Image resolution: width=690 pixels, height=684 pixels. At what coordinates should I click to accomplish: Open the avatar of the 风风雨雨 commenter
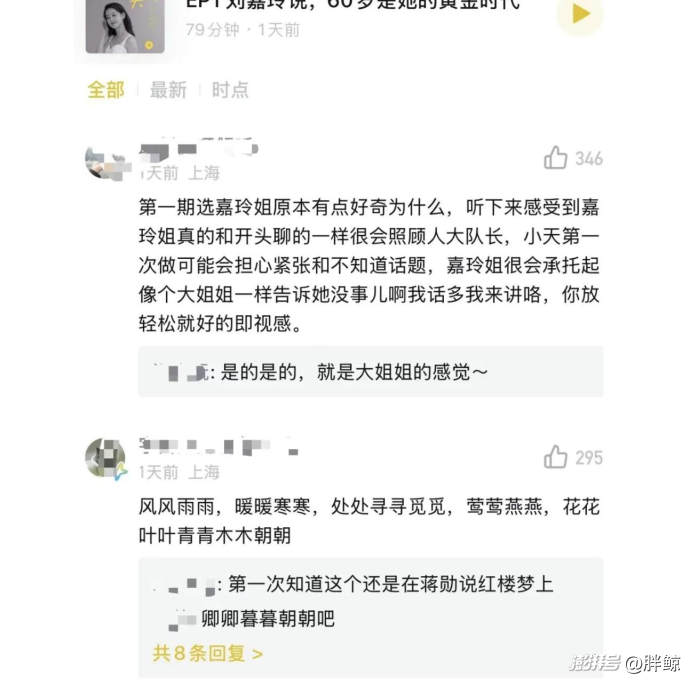point(105,456)
